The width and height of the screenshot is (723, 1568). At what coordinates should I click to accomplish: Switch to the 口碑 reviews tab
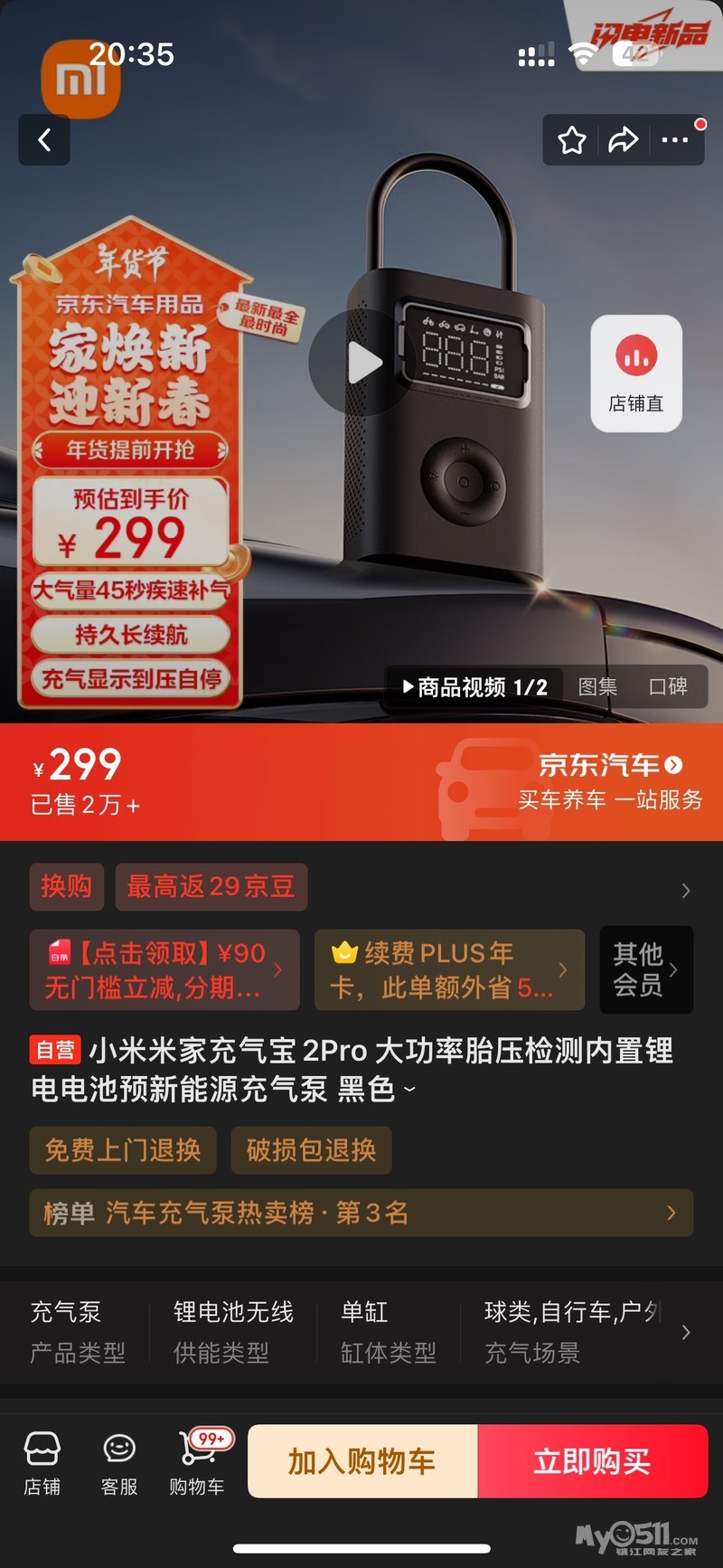pyautogui.click(x=669, y=687)
